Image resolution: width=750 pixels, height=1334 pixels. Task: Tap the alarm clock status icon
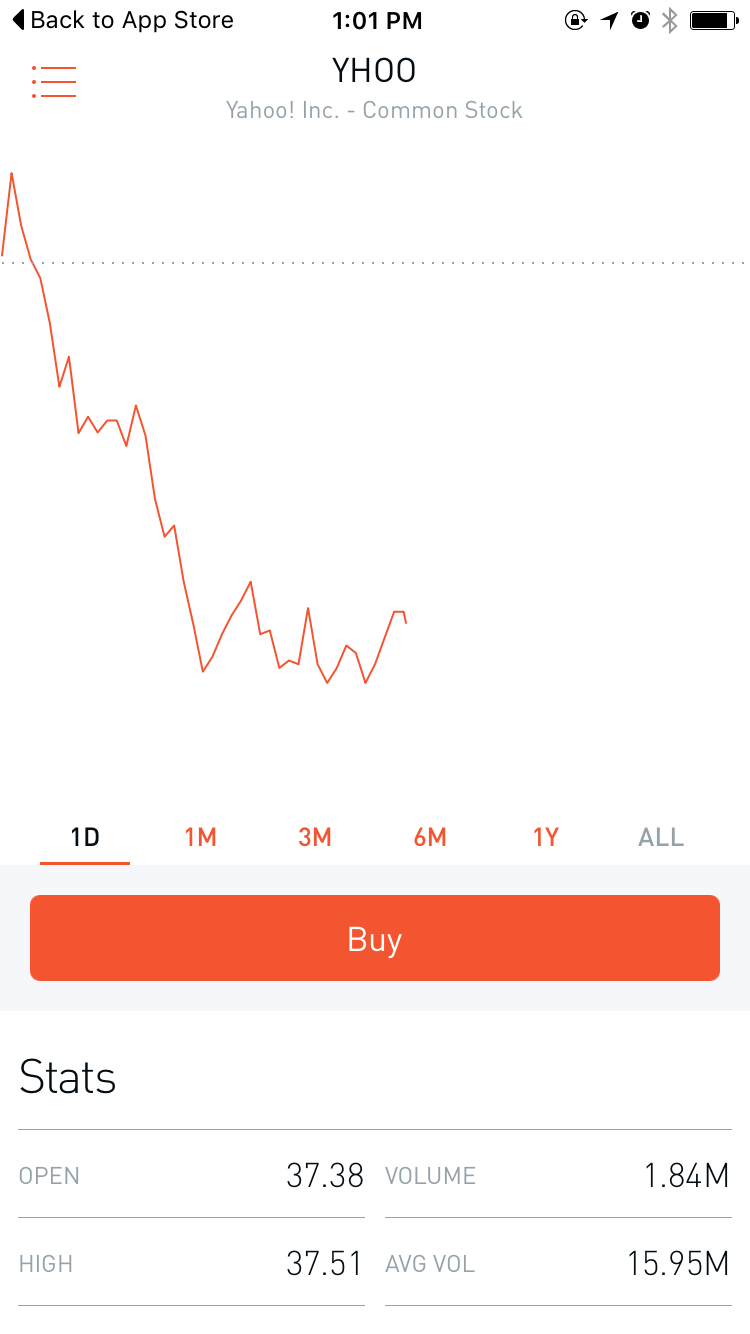641,19
